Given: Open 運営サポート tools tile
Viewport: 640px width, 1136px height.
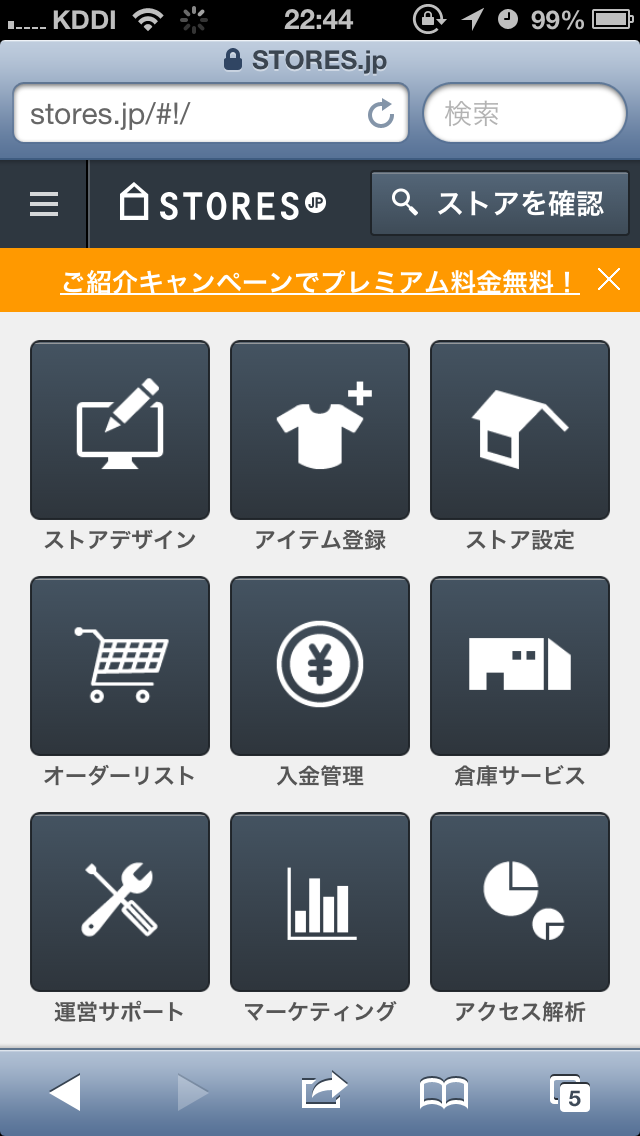Looking at the screenshot, I should 120,902.
